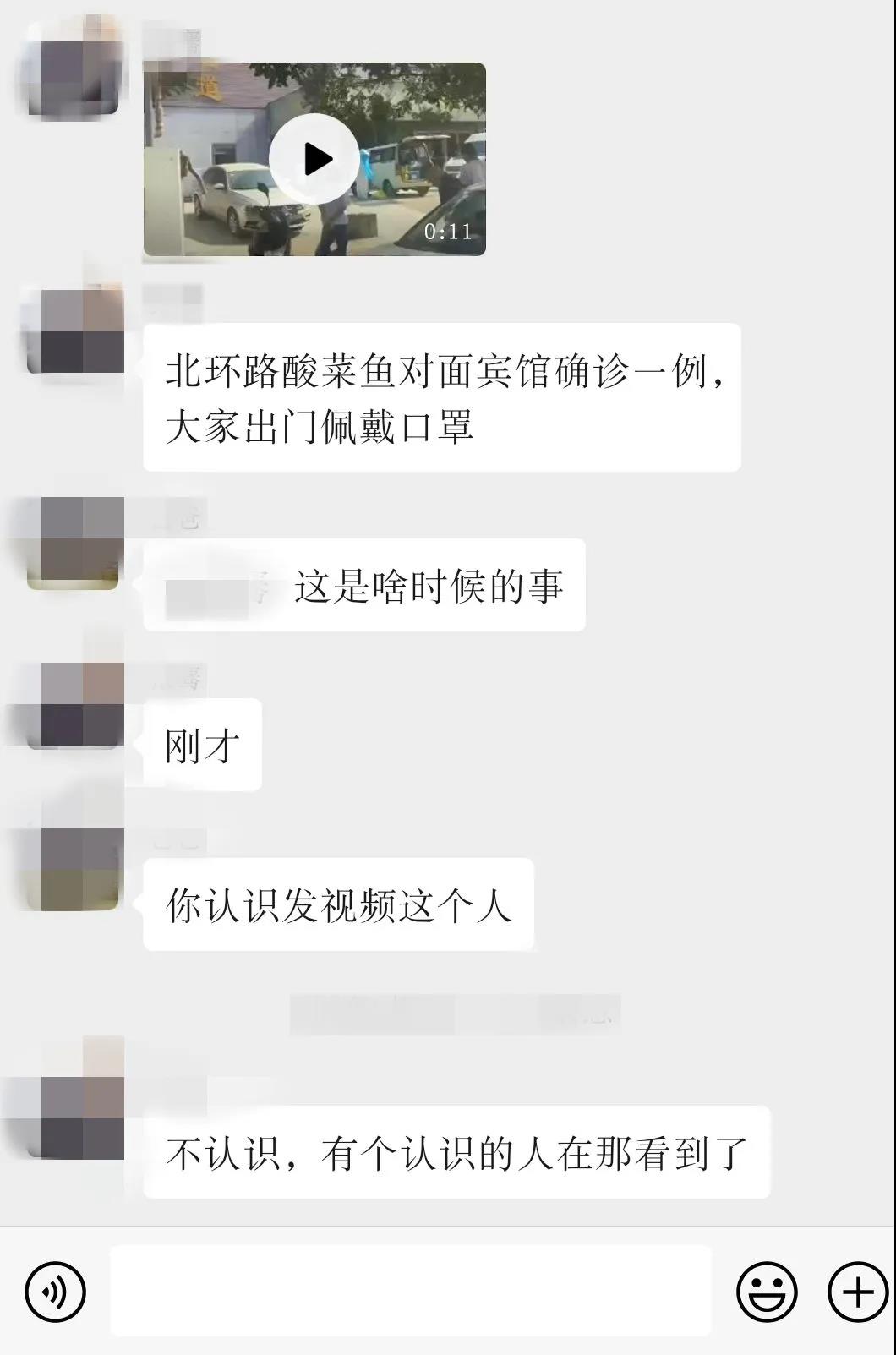Focus the message text field
The height and width of the screenshot is (1355, 896).
[411, 1290]
